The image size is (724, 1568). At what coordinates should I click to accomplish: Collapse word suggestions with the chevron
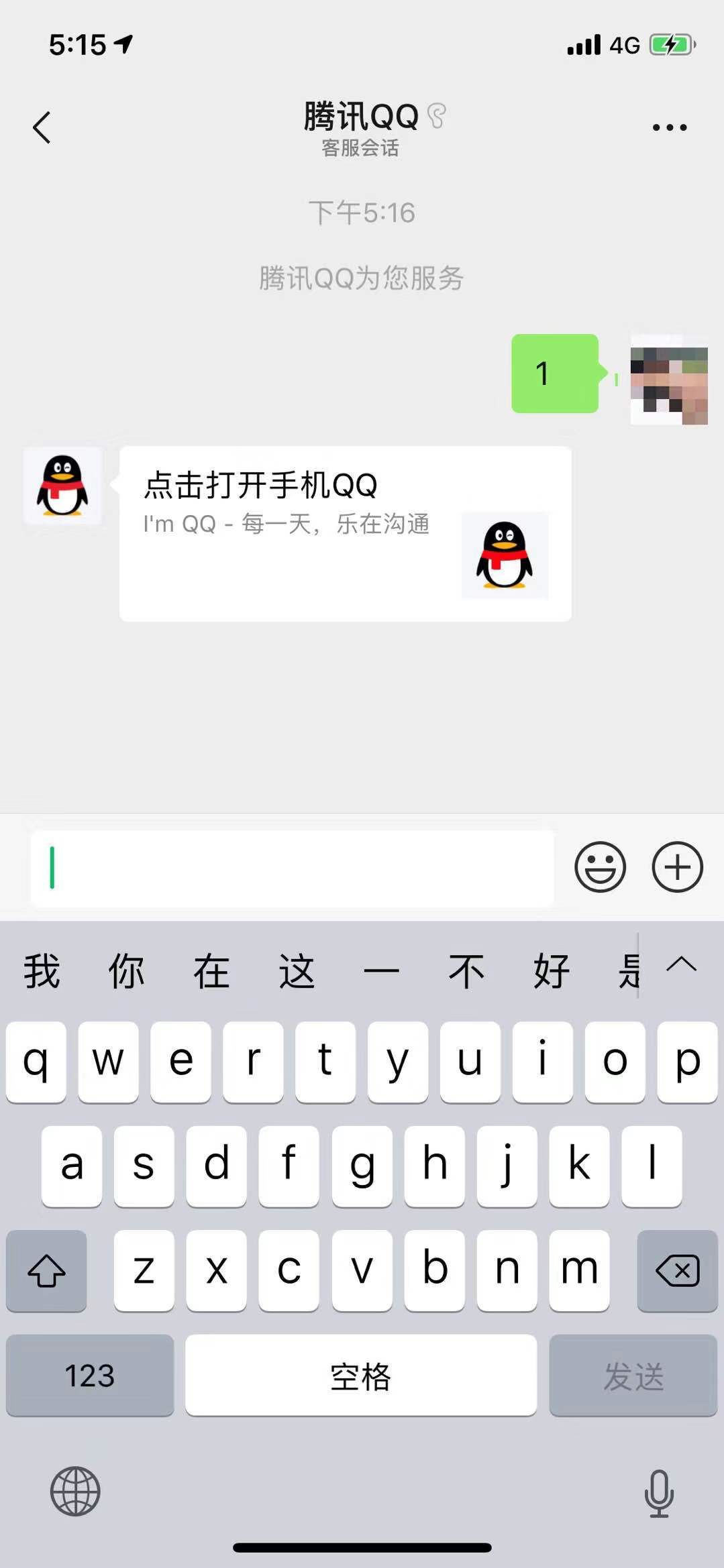(682, 966)
